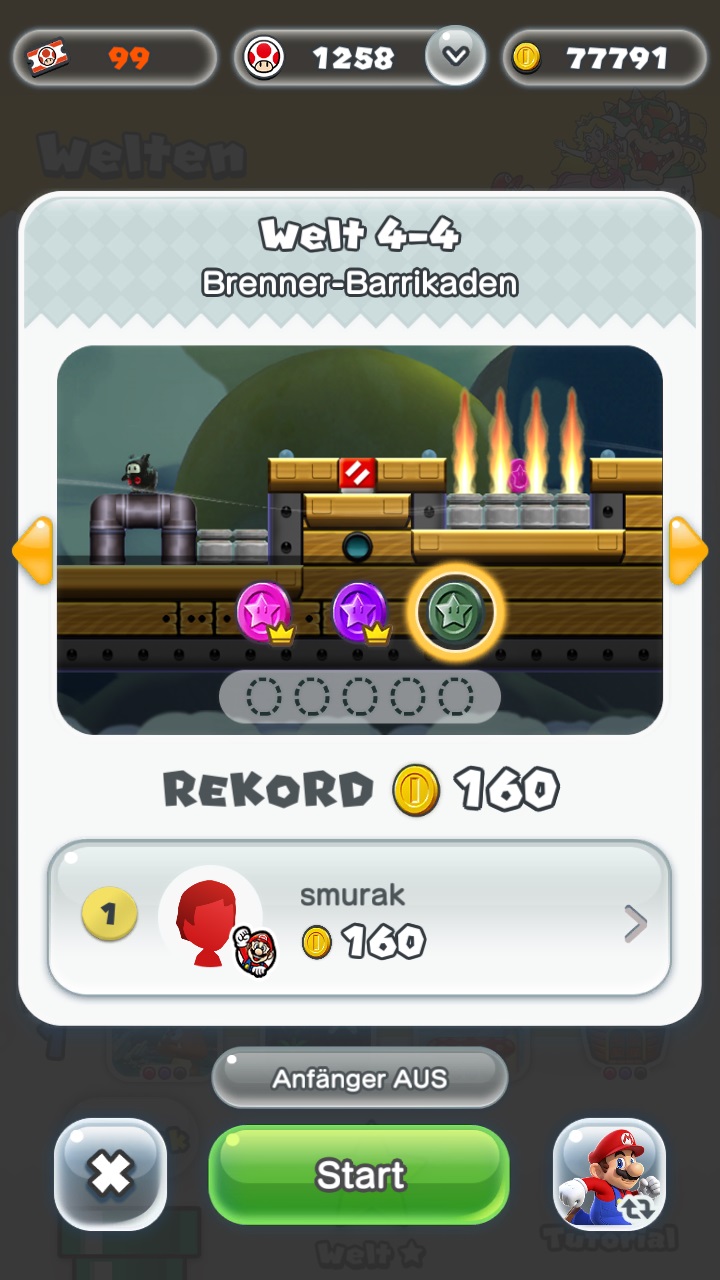Select the black coin challenge

(455, 611)
